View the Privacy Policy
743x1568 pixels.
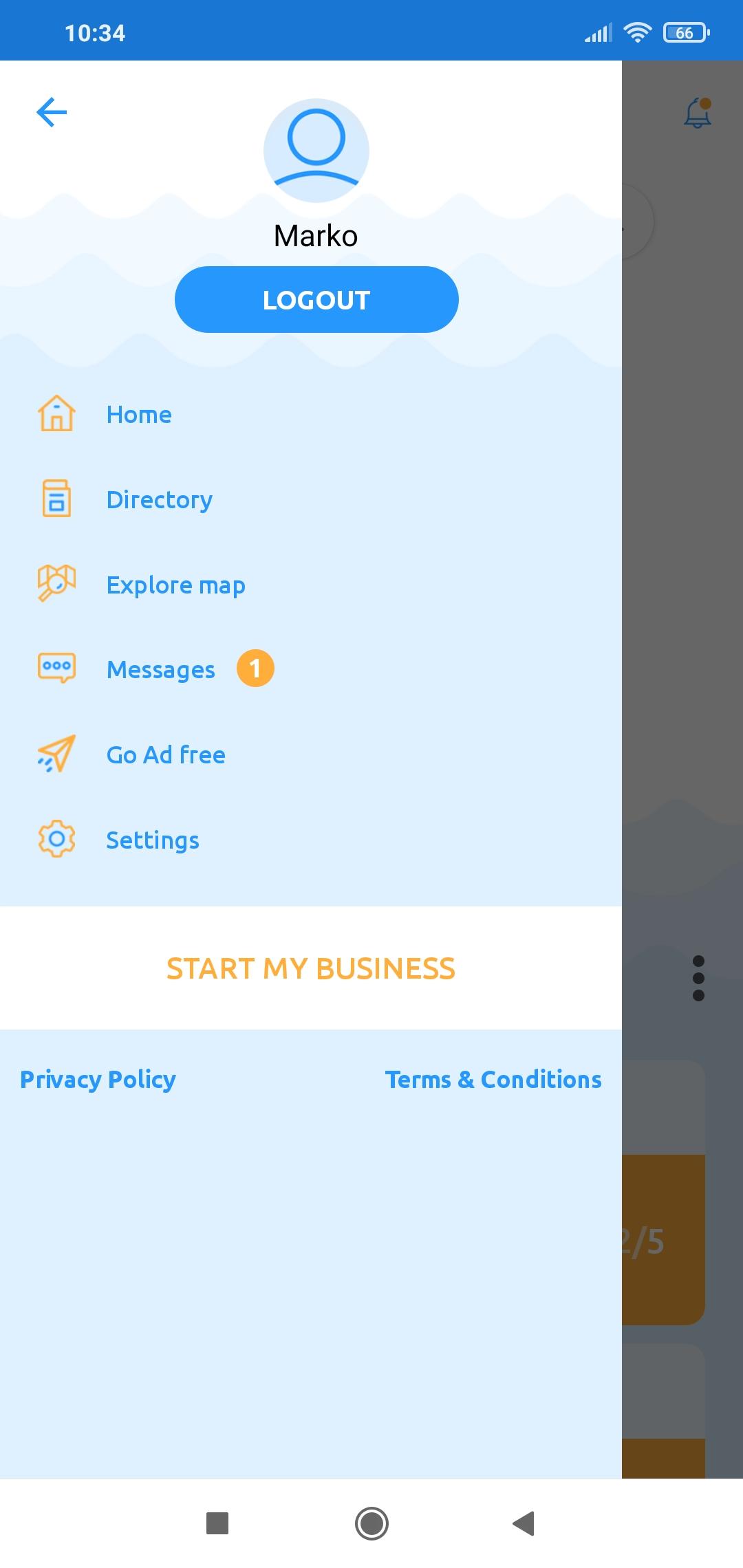coord(98,1080)
